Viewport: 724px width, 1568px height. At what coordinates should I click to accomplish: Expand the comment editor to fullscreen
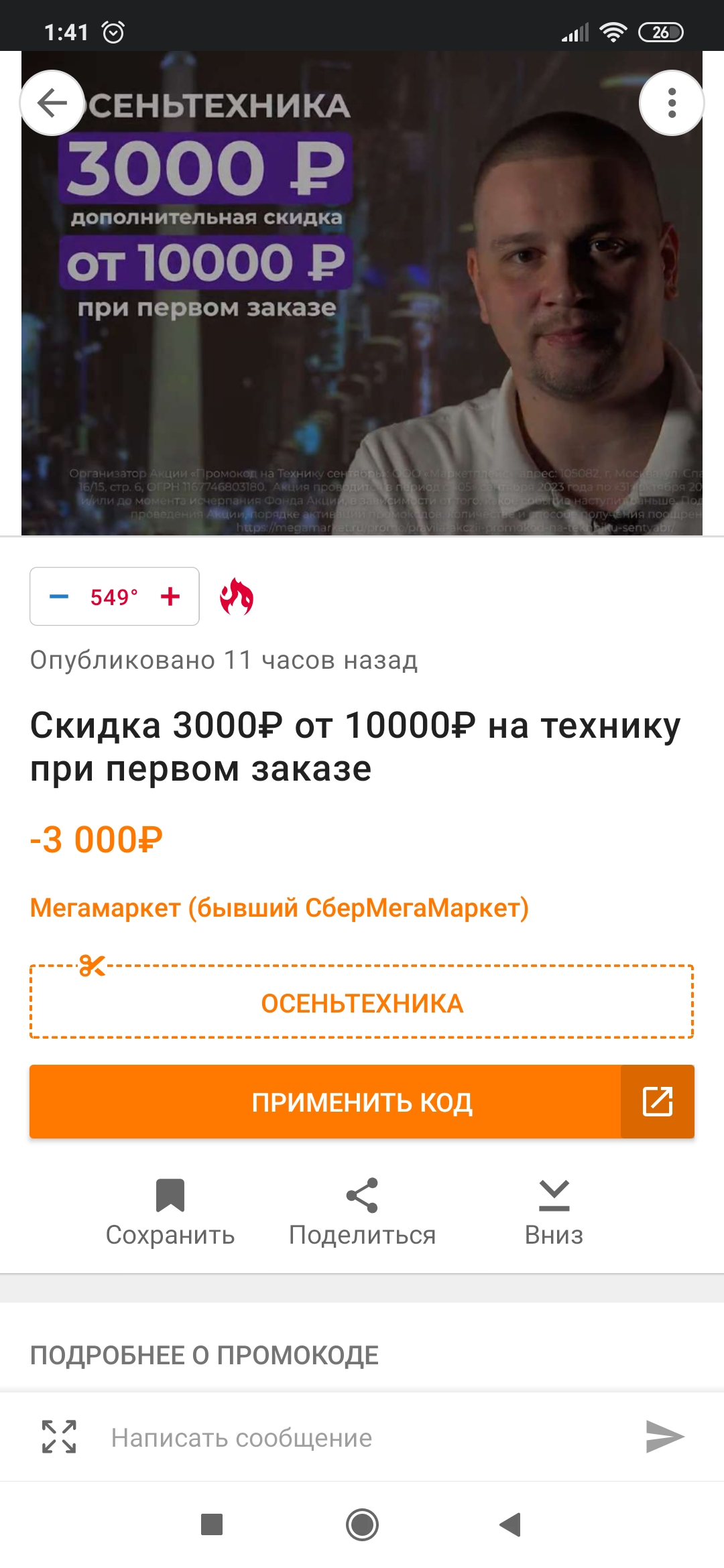point(59,1437)
